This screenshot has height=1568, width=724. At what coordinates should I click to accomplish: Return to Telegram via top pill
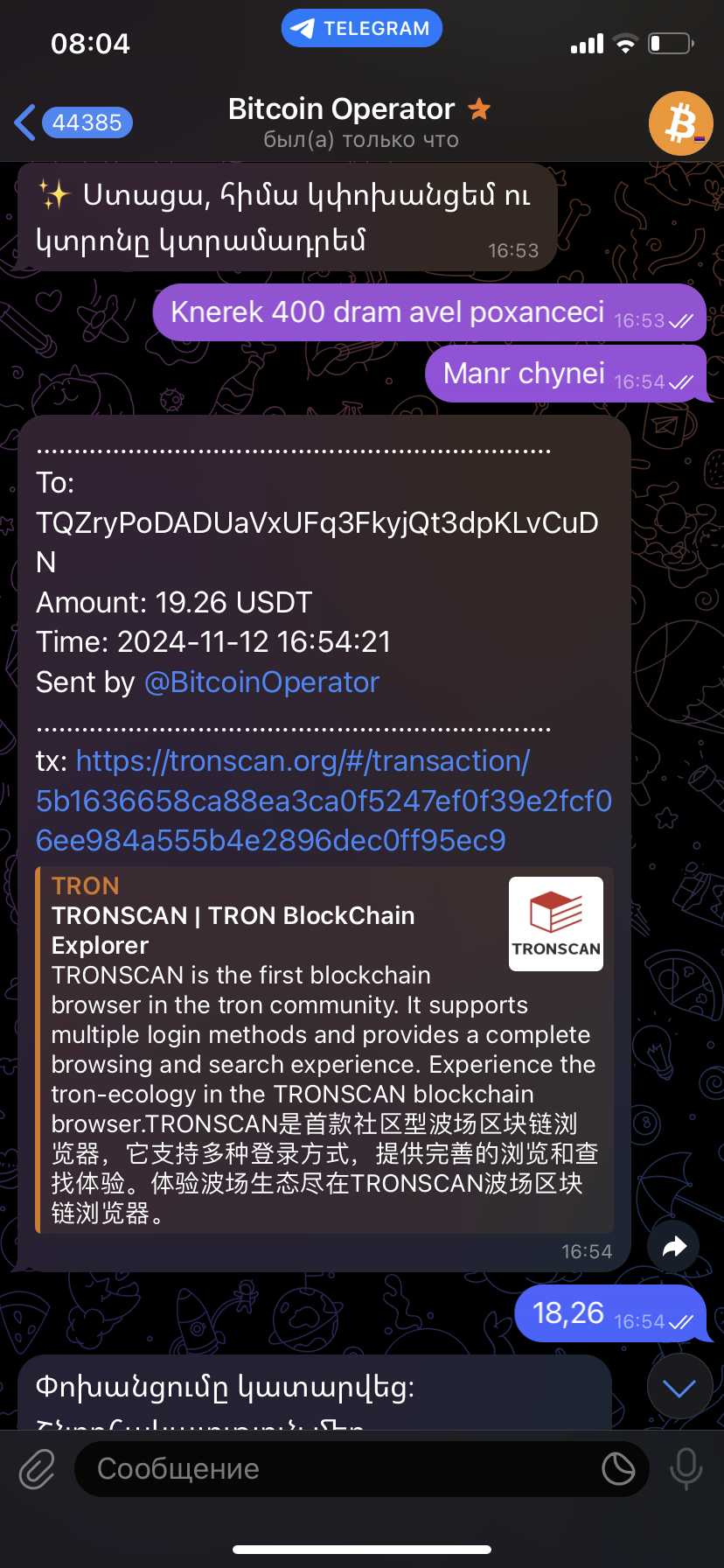[362, 28]
